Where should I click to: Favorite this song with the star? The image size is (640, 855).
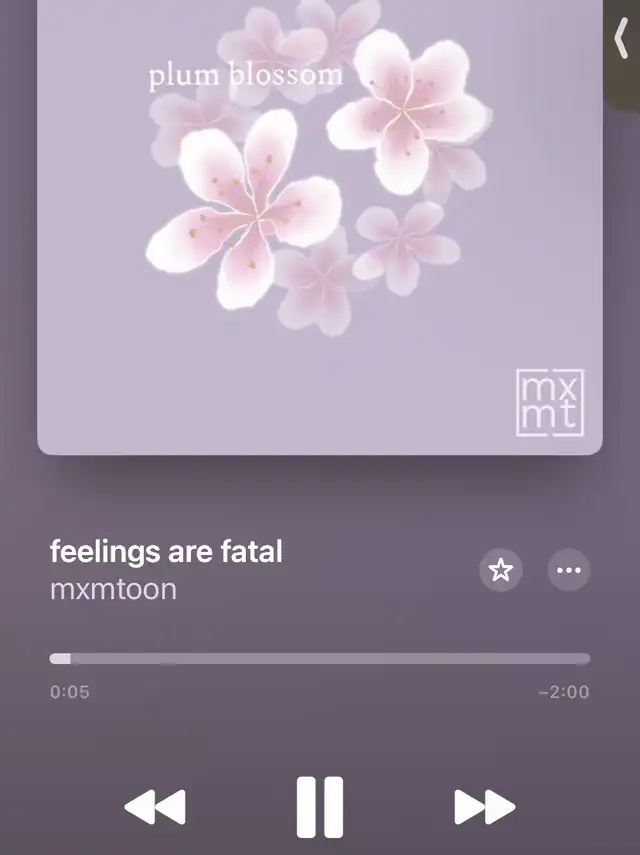500,570
